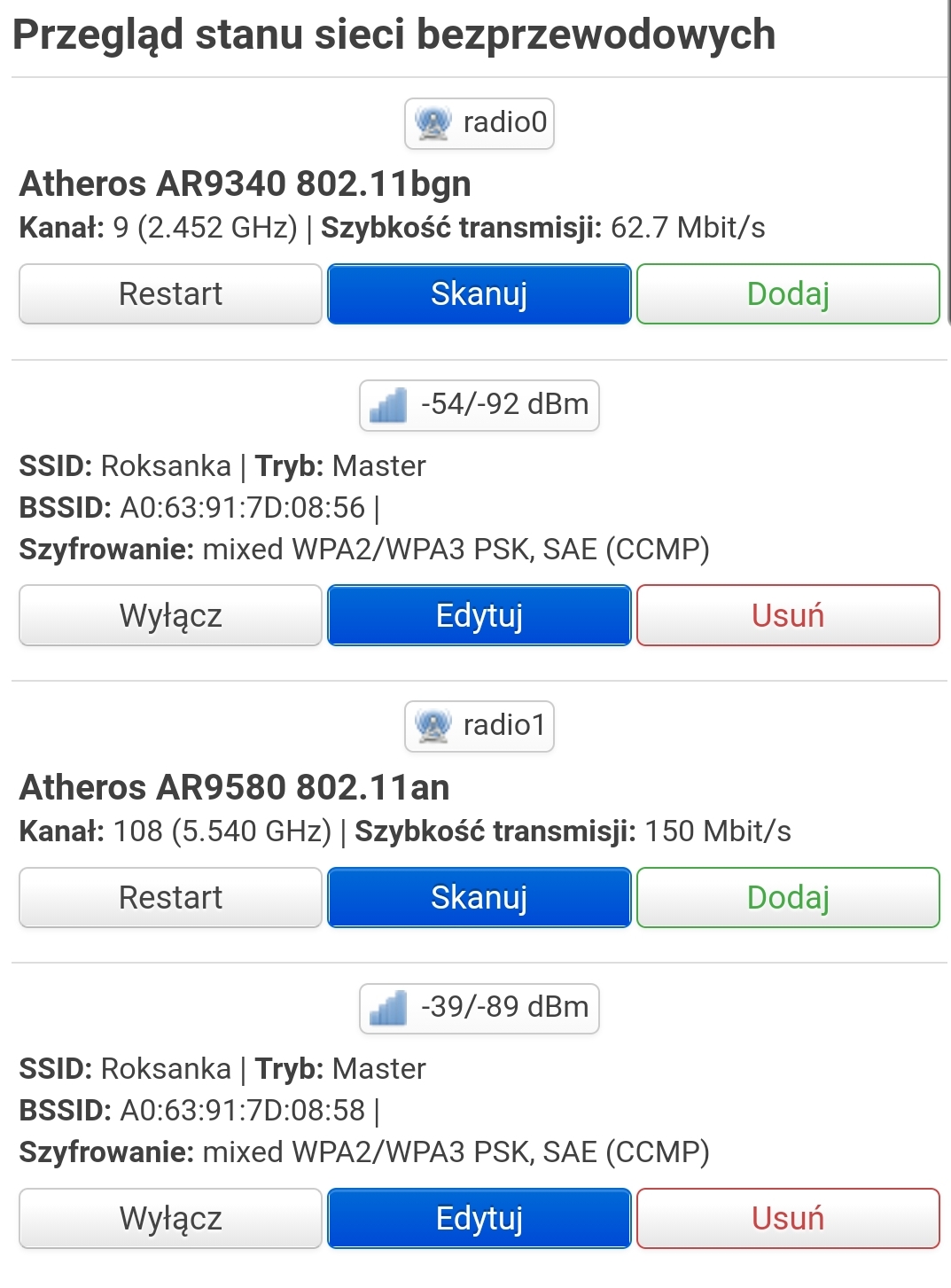
Task: Edit the network with BSSID ending 08:56
Action: pos(479,615)
